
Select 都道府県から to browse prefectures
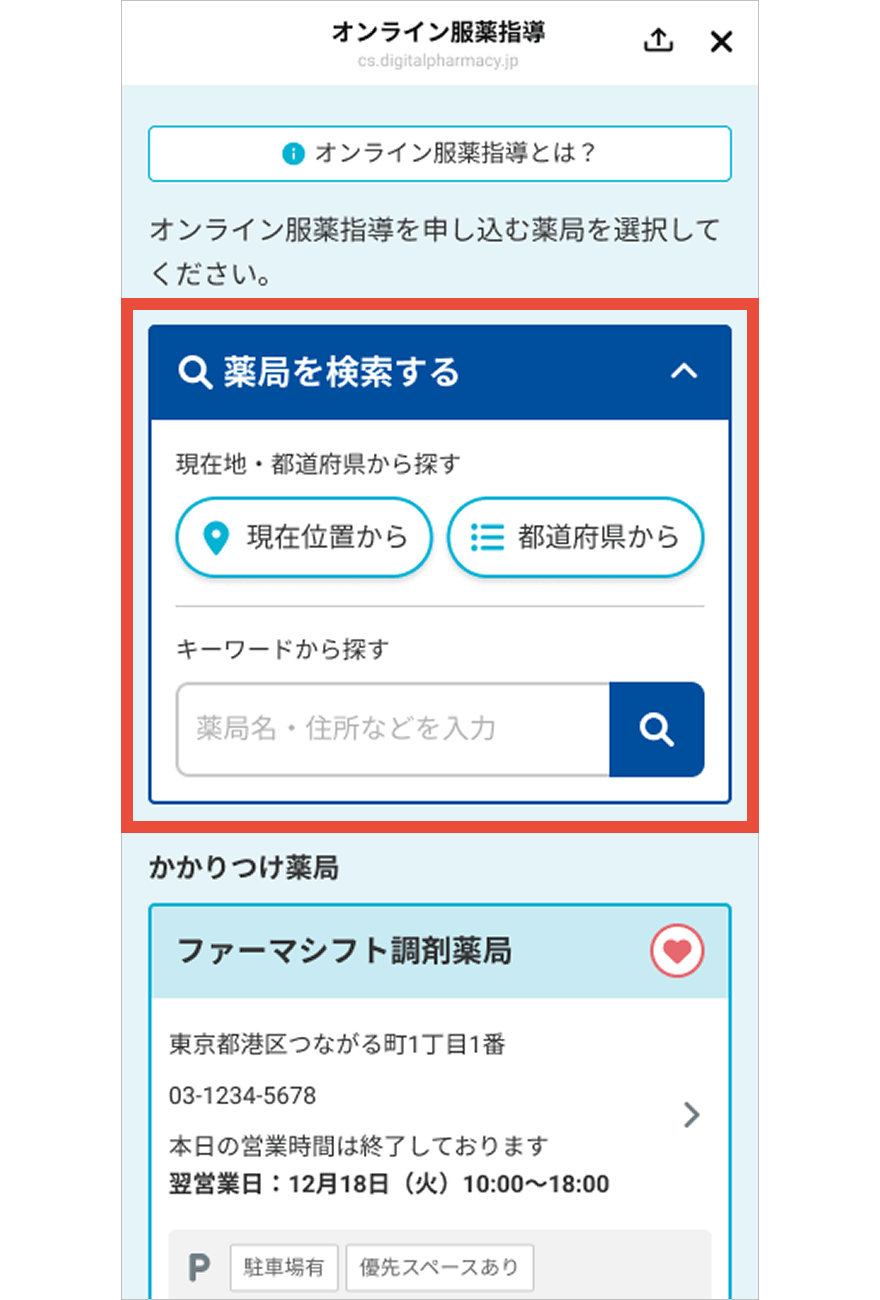pos(575,537)
